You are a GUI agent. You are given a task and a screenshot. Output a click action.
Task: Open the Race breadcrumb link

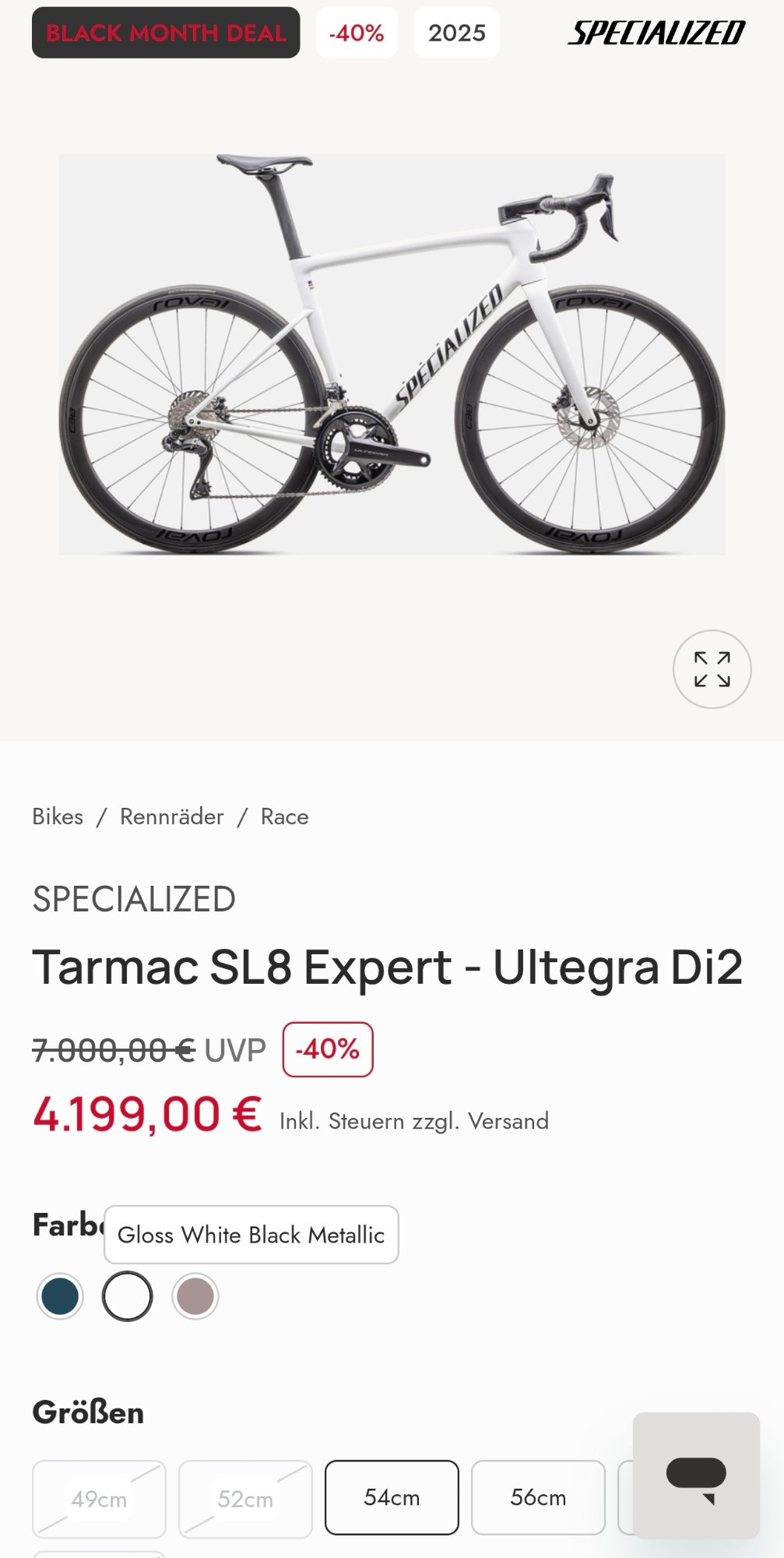[x=284, y=816]
